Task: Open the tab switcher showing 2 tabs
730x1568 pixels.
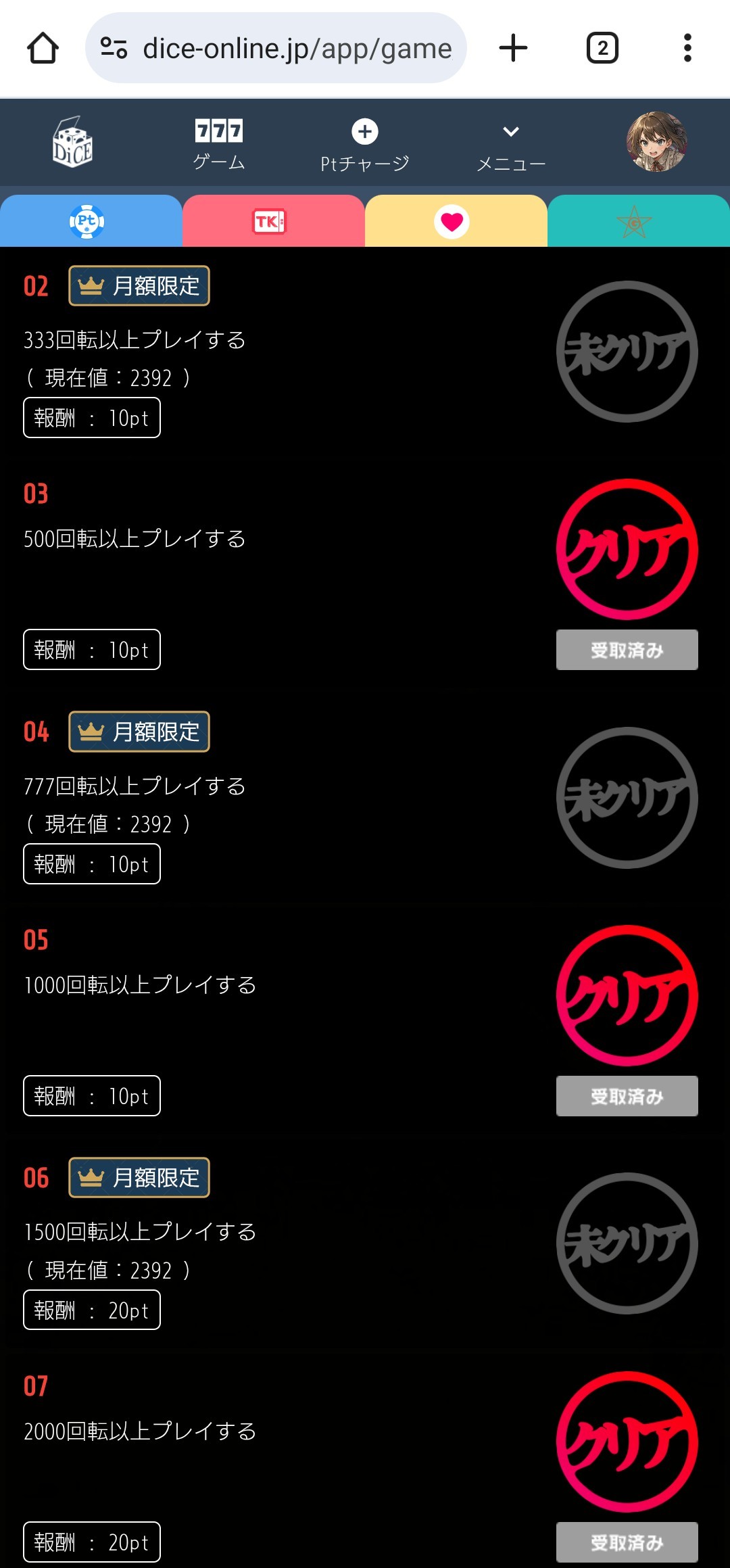Action: coord(602,48)
